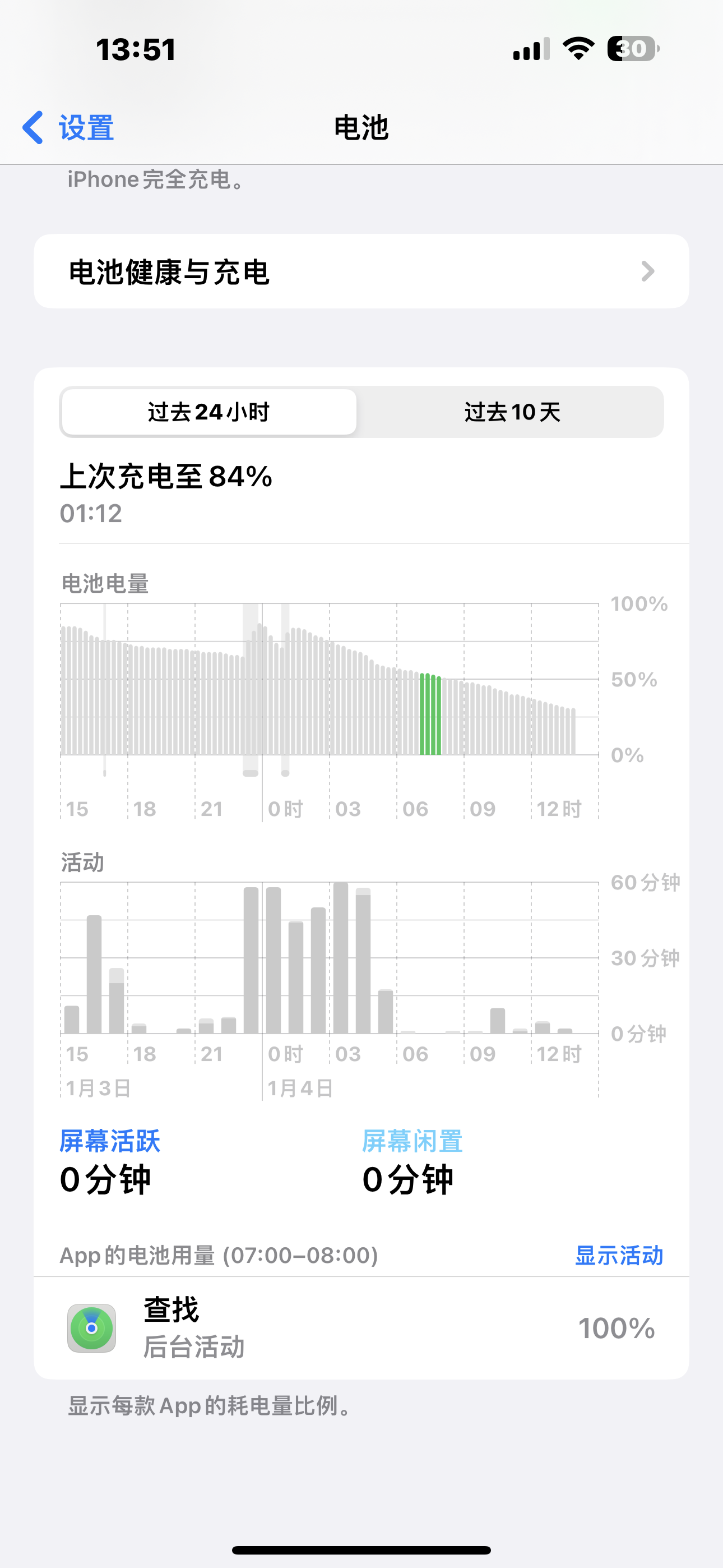The width and height of the screenshot is (723, 1568).
Task: Tap the 显示活动 link
Action: 618,1255
